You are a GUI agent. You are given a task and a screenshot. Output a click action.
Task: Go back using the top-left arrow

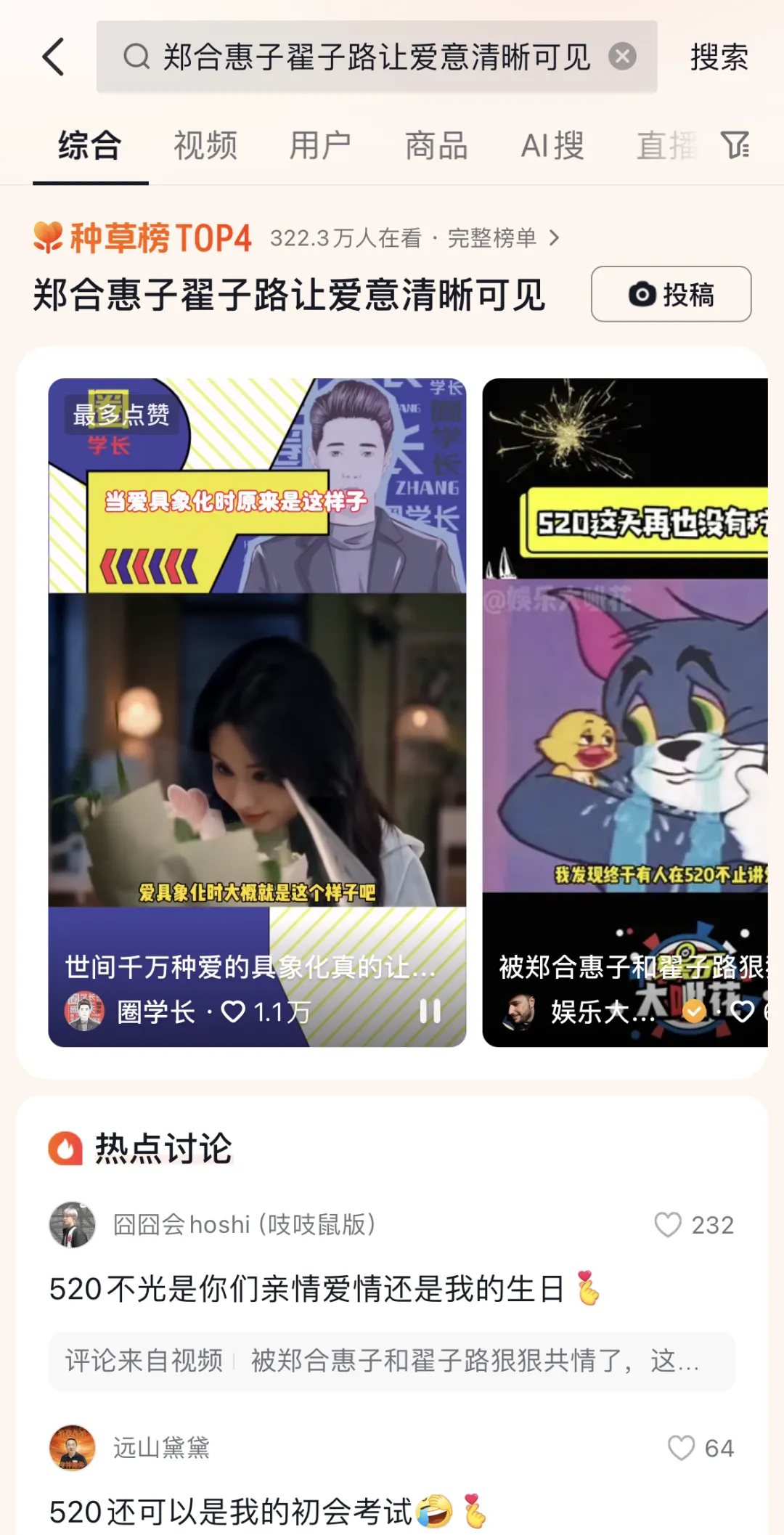coord(54,57)
